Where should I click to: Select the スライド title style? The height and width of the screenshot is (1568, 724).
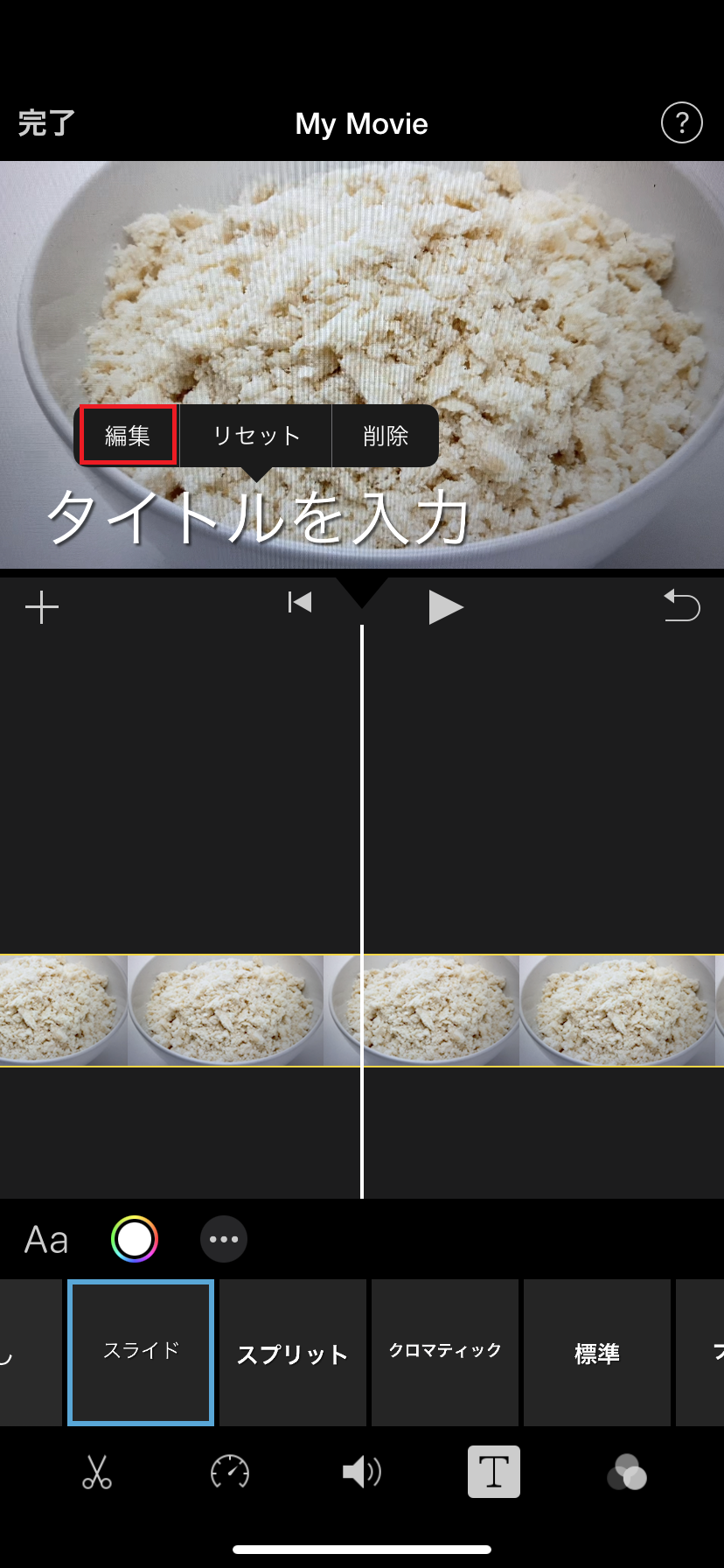pos(141,1352)
